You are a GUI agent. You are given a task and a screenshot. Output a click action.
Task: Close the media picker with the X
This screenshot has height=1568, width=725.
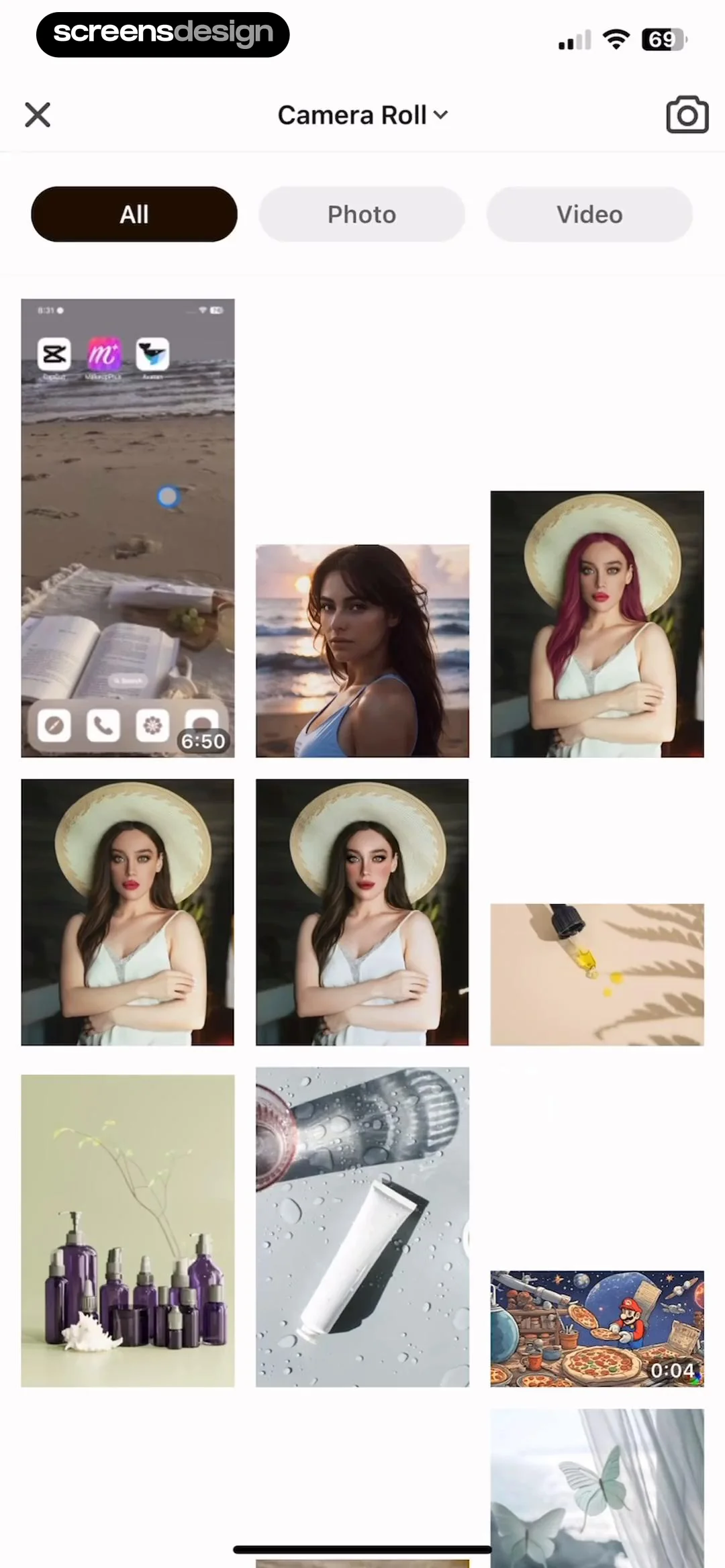(x=38, y=115)
